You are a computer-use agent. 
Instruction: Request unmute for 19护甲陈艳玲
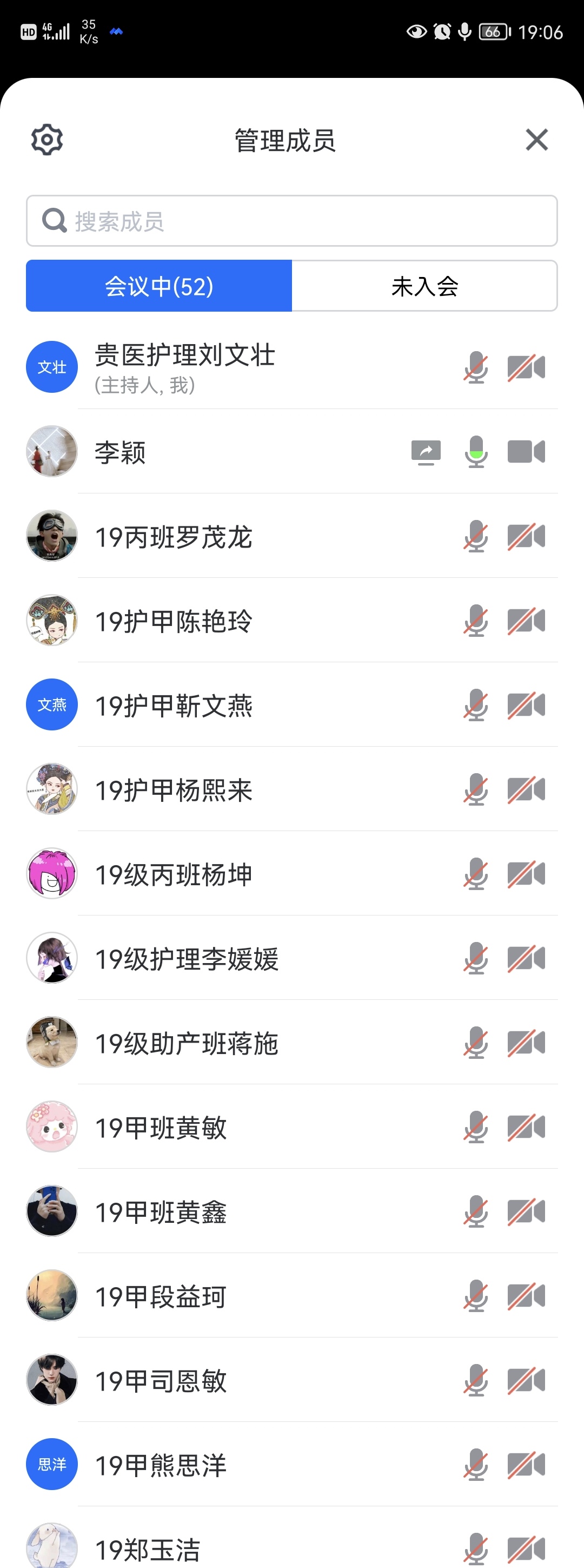pyautogui.click(x=476, y=622)
